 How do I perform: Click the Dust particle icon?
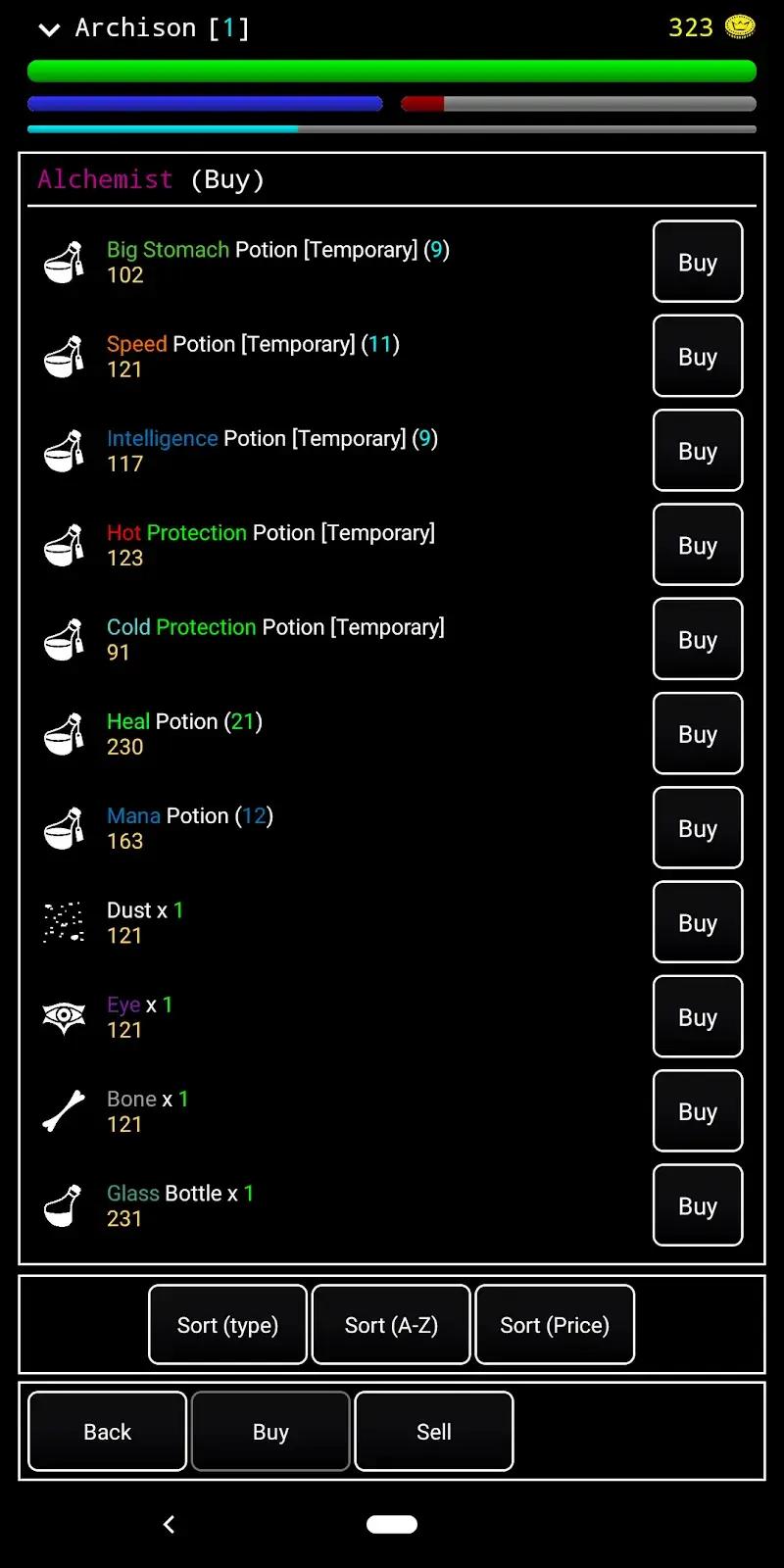pyautogui.click(x=63, y=922)
